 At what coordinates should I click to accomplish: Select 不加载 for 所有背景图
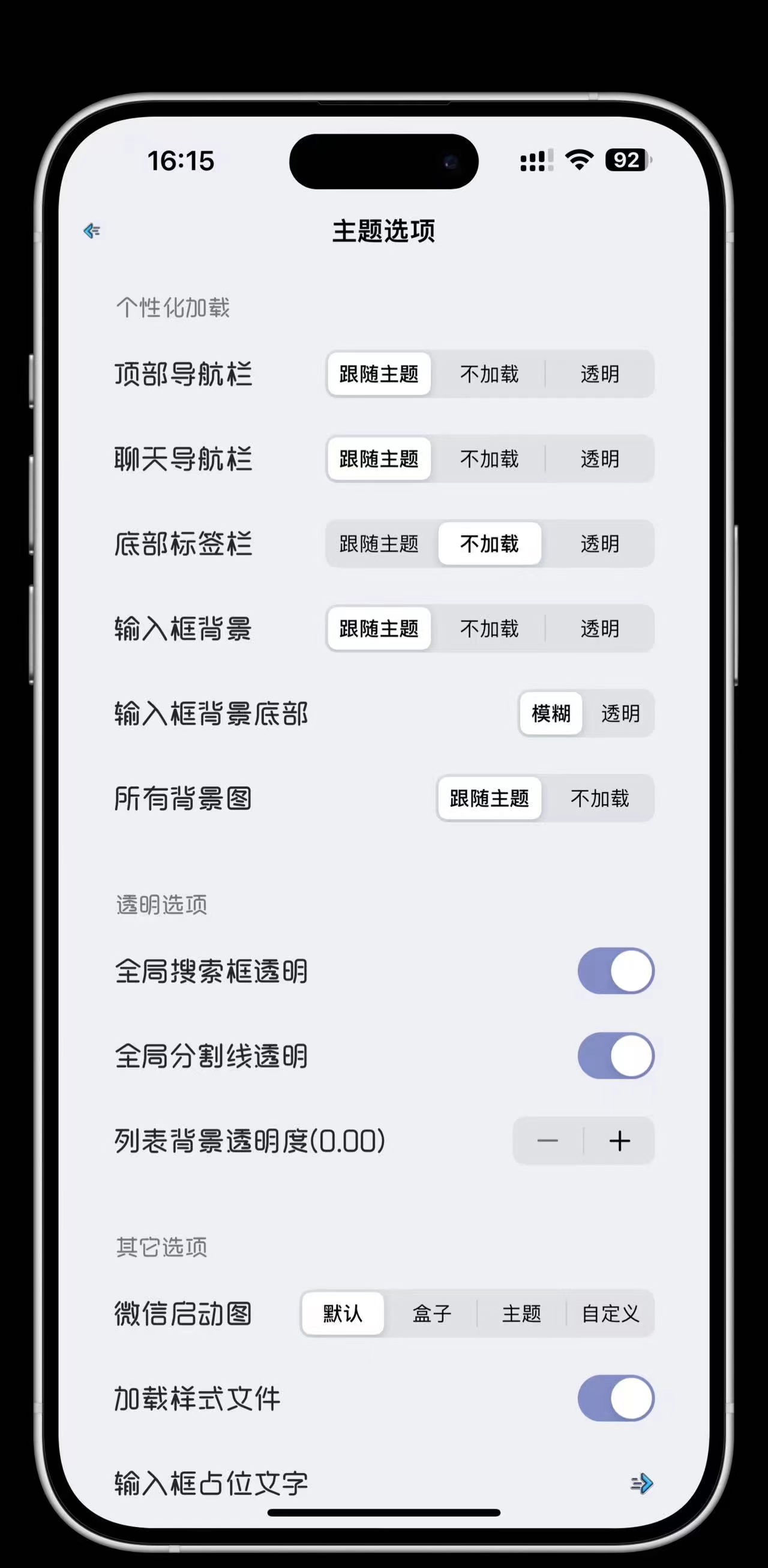click(x=599, y=798)
